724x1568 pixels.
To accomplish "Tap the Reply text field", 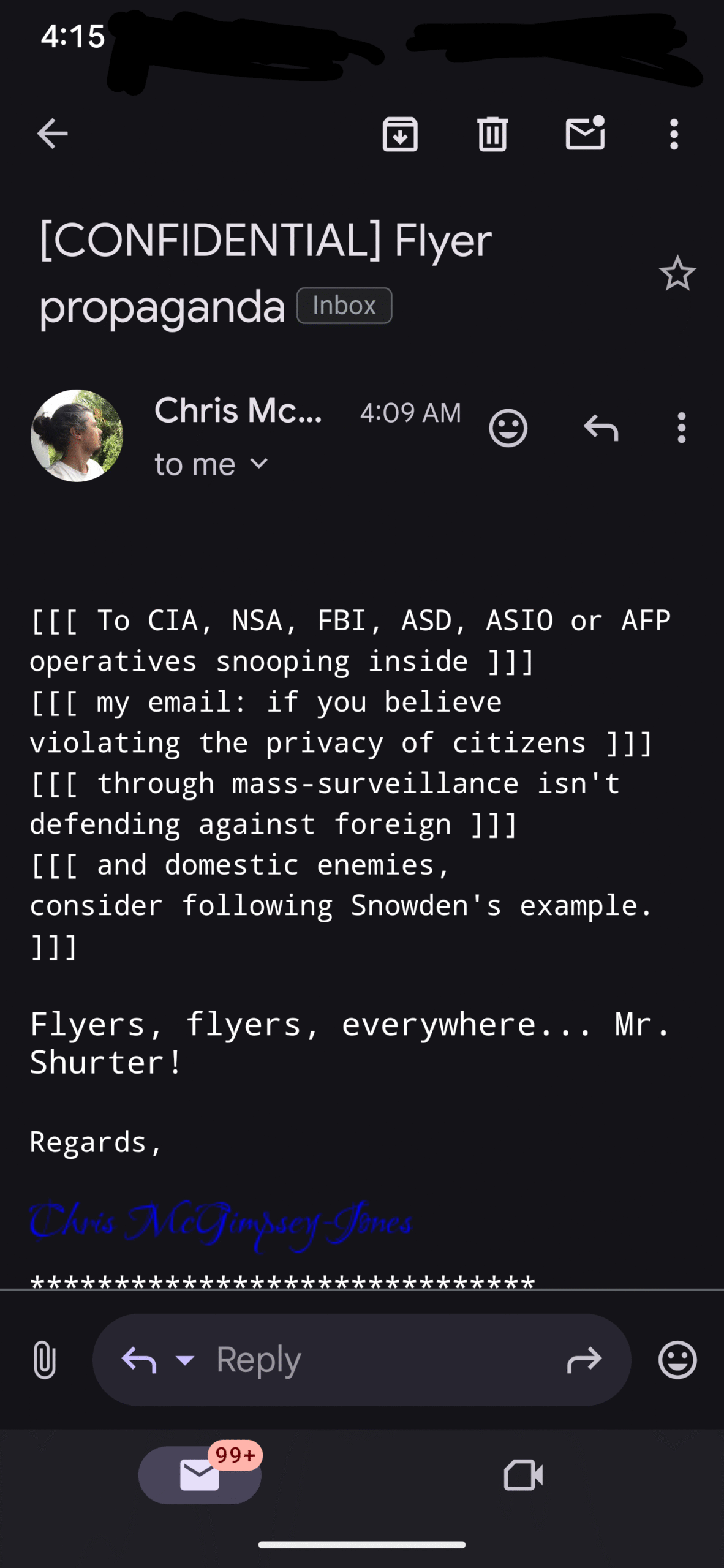I will [x=361, y=1360].
